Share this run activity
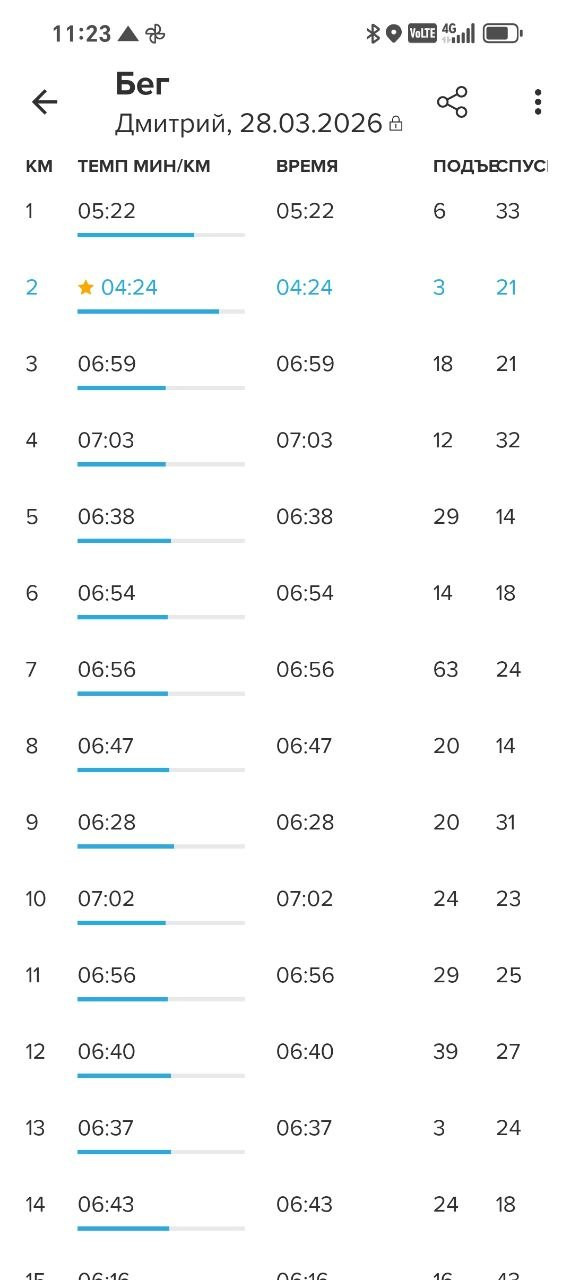Viewport: 573px width, 1280px height. click(x=452, y=102)
